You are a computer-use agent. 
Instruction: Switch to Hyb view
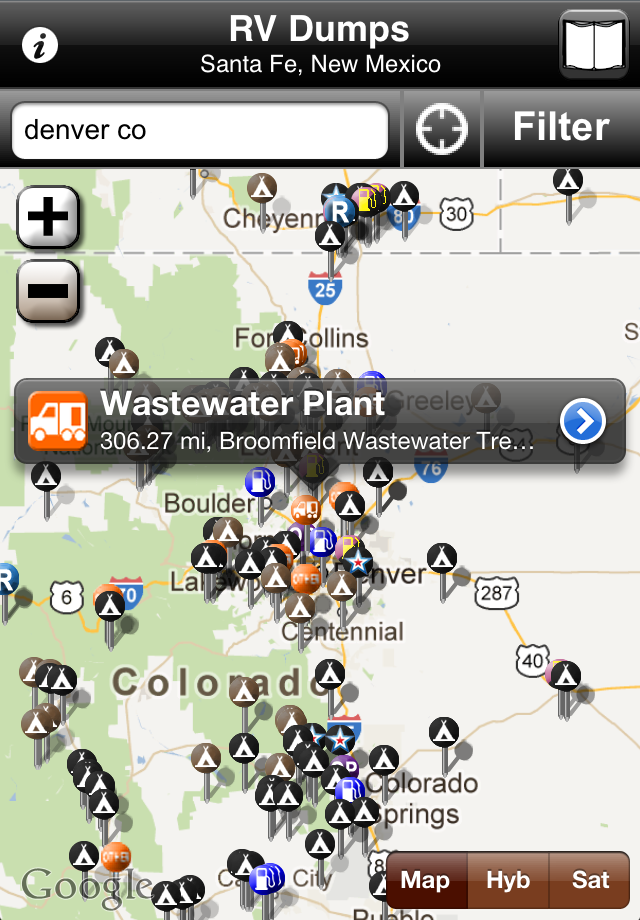click(508, 880)
